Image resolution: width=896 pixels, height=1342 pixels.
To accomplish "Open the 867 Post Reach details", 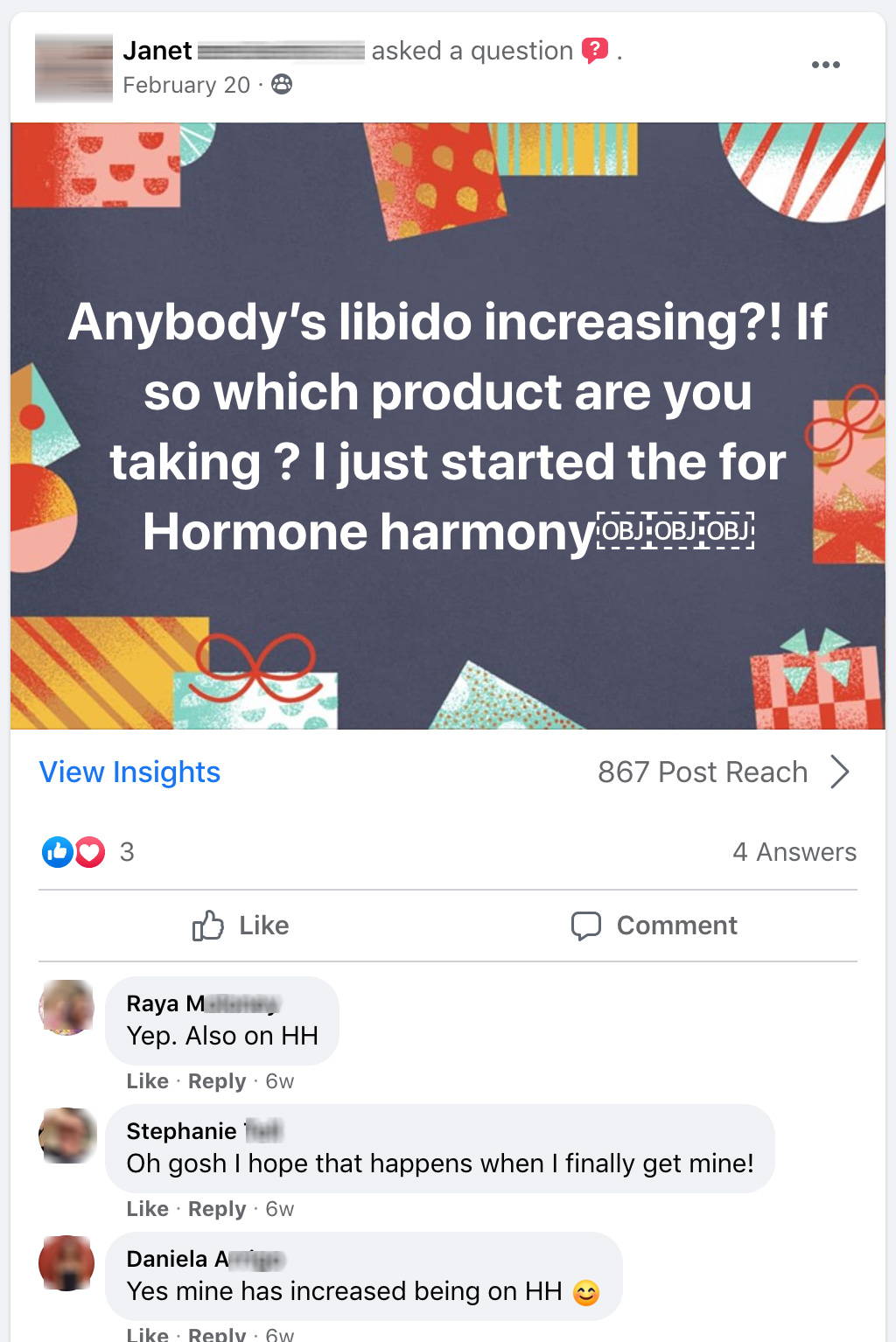I will (723, 772).
